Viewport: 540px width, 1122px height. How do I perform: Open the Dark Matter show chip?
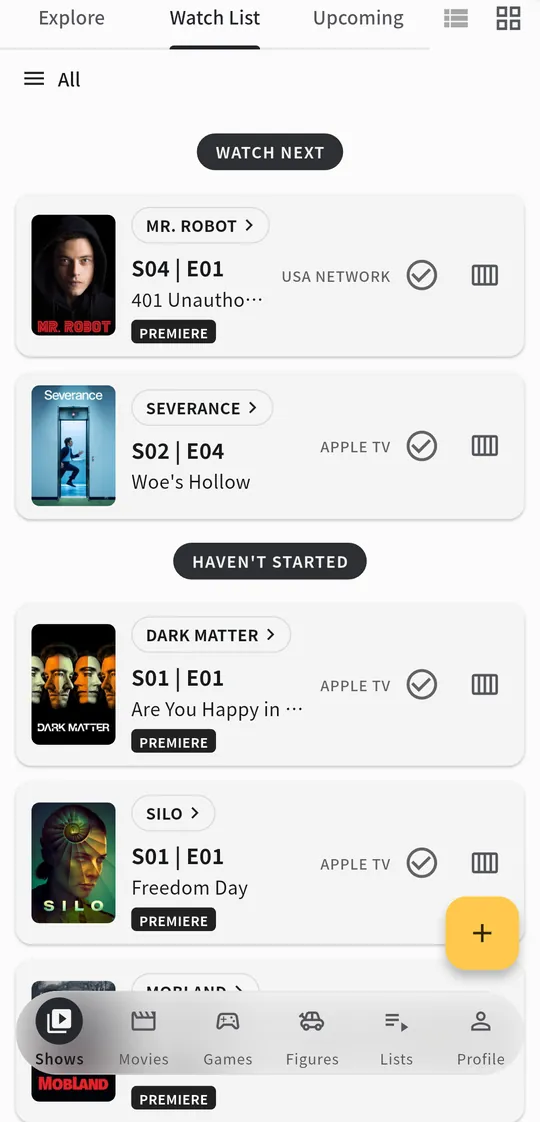click(x=211, y=635)
